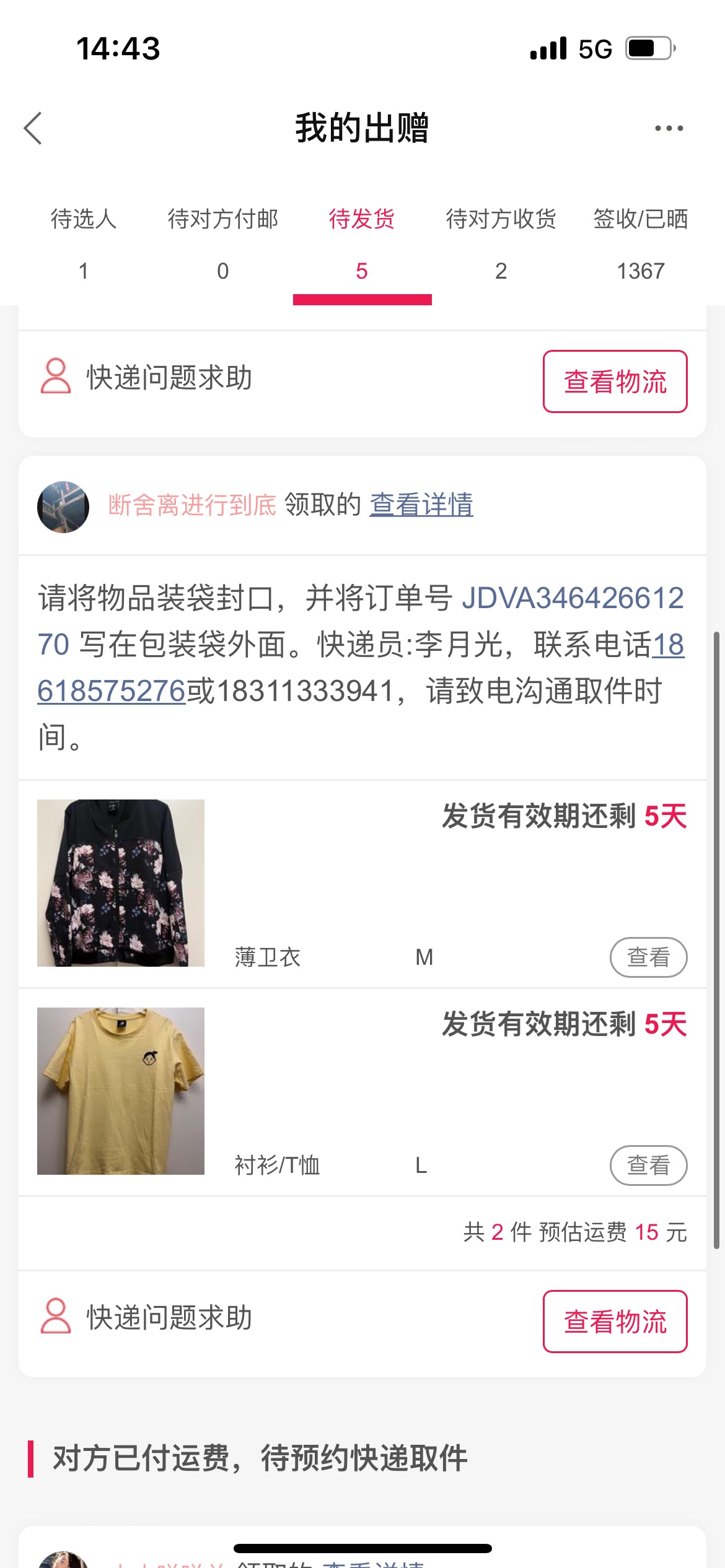Image resolution: width=725 pixels, height=1568 pixels.
Task: Tap 查看物流 below the 15 元 shipping estimate
Action: 615,1322
